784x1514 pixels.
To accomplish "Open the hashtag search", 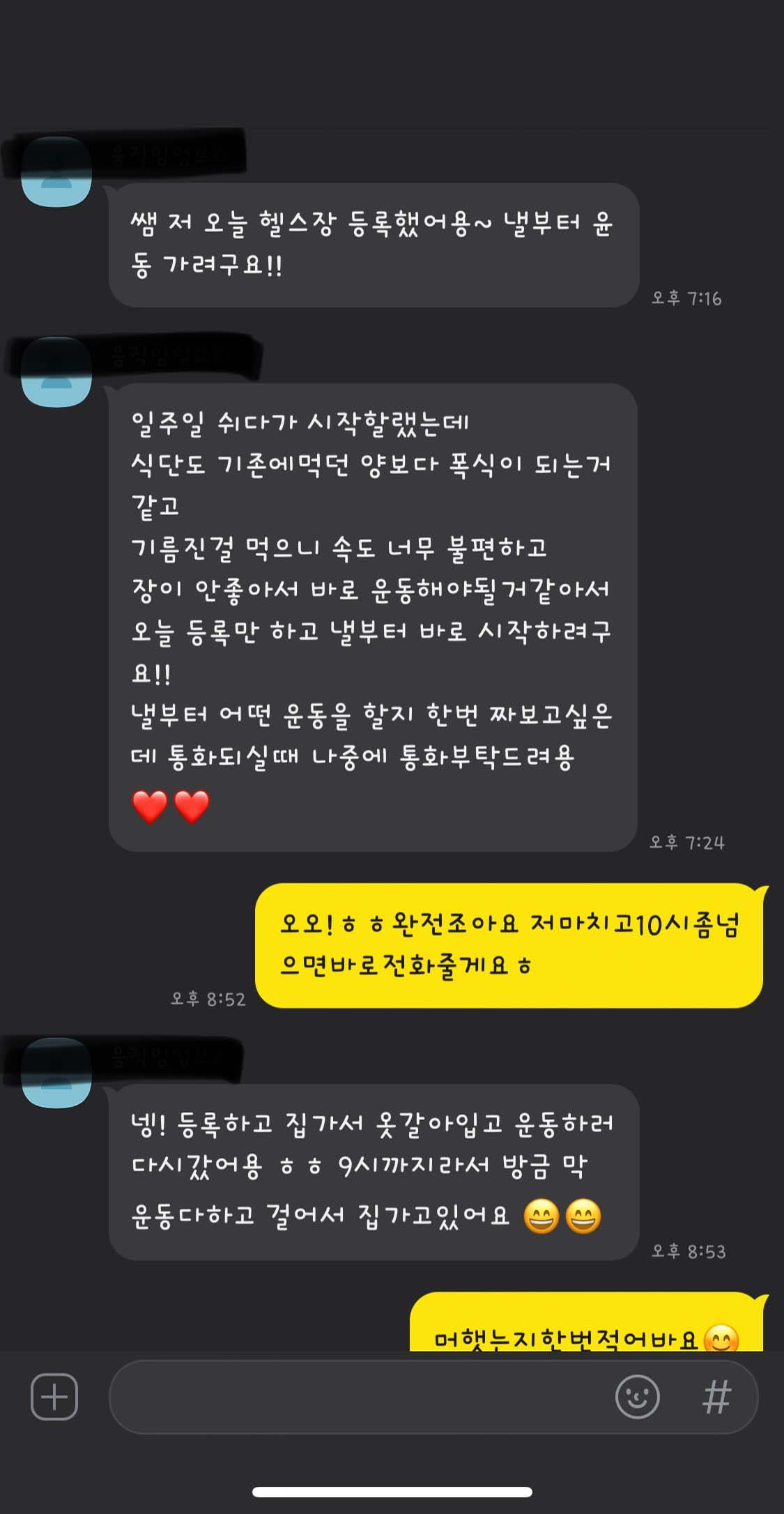I will [716, 1397].
